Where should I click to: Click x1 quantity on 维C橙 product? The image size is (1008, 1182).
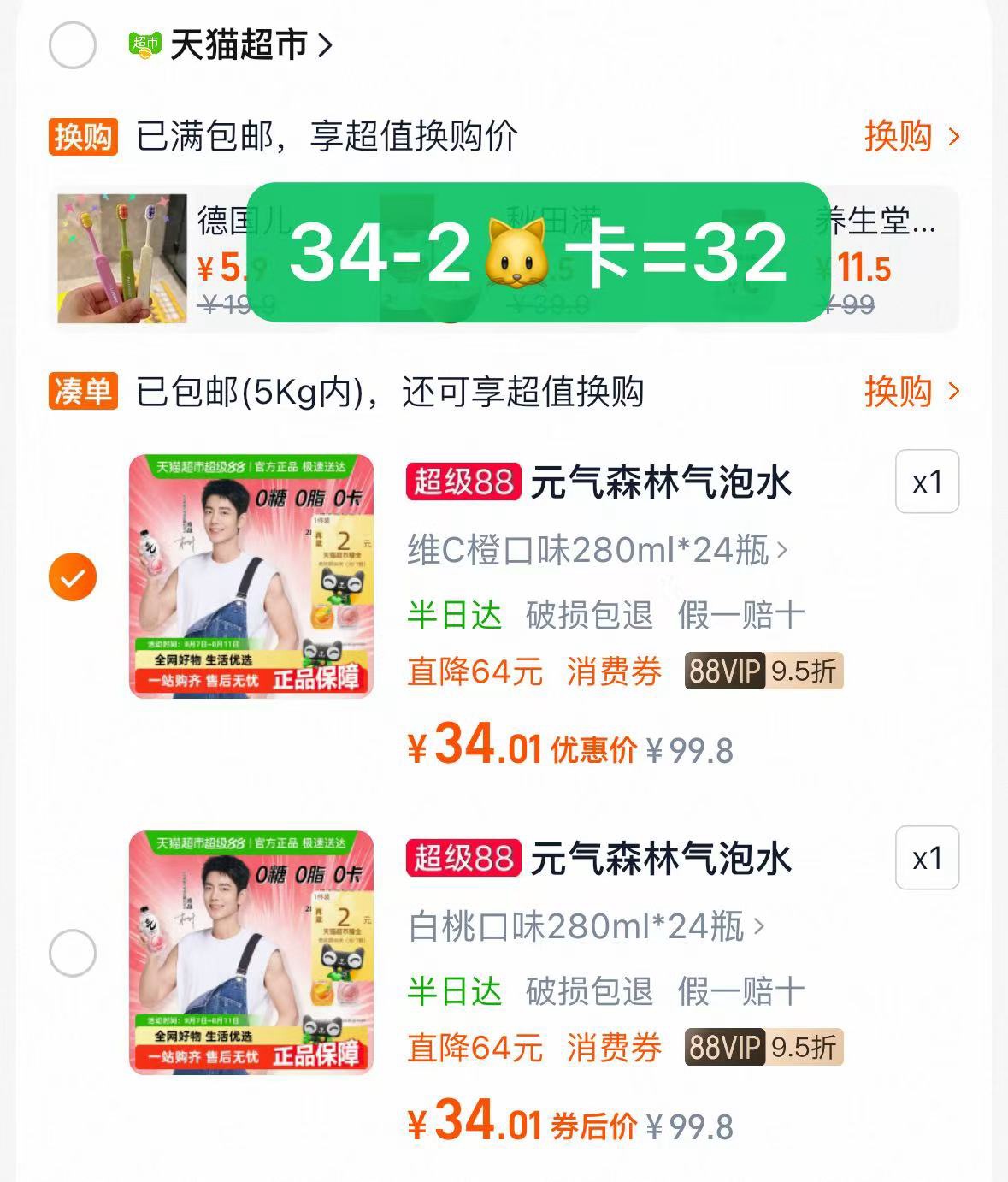pyautogui.click(x=927, y=482)
